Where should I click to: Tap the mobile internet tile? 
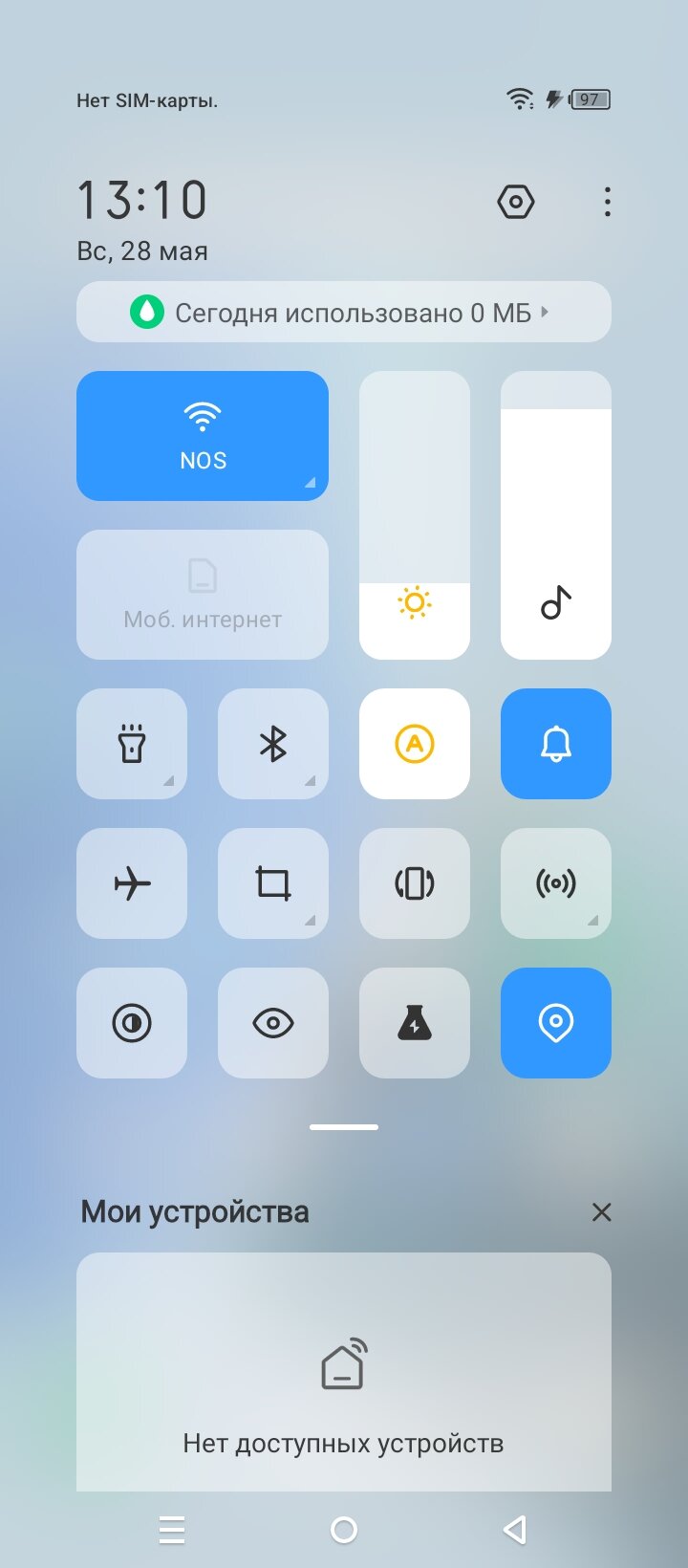tap(203, 595)
